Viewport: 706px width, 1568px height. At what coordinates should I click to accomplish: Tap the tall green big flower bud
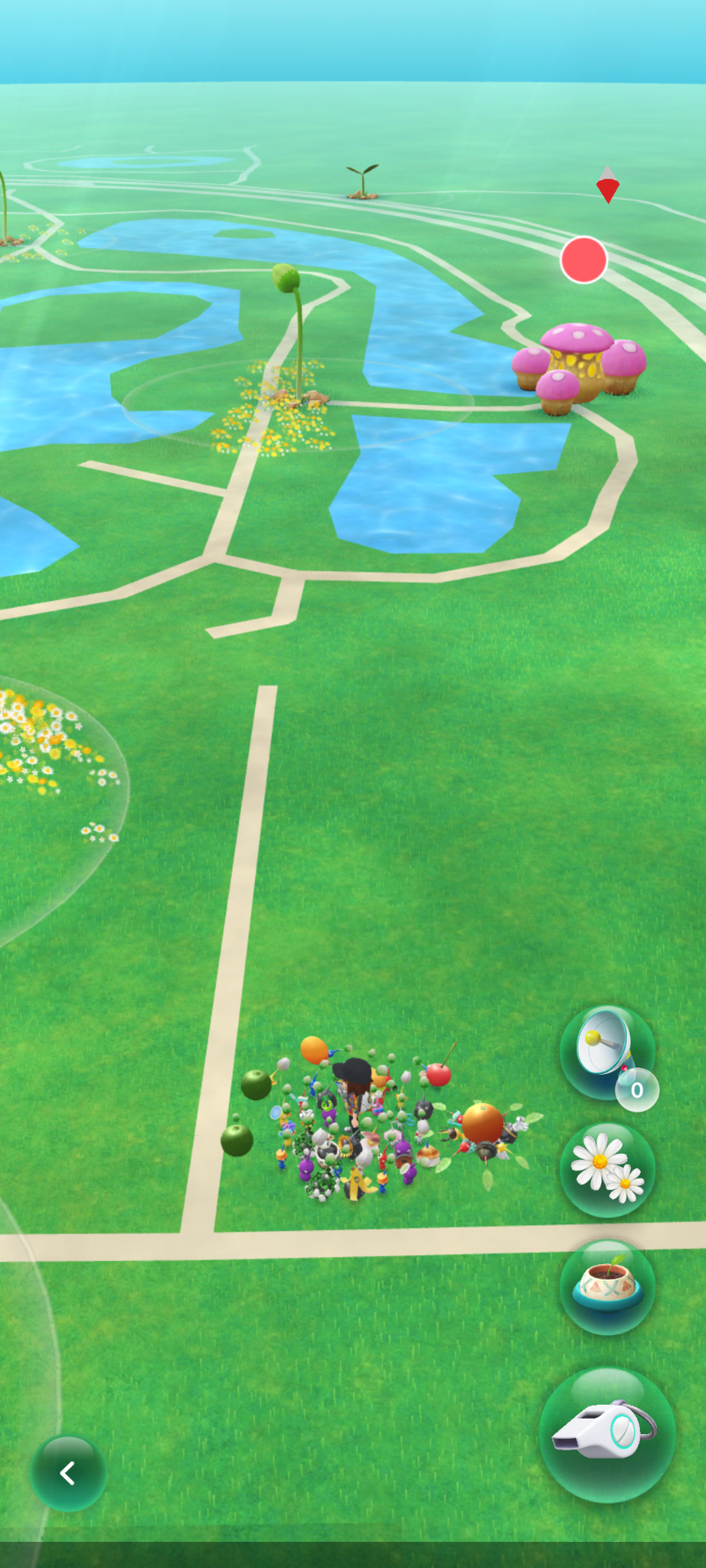tap(288, 280)
